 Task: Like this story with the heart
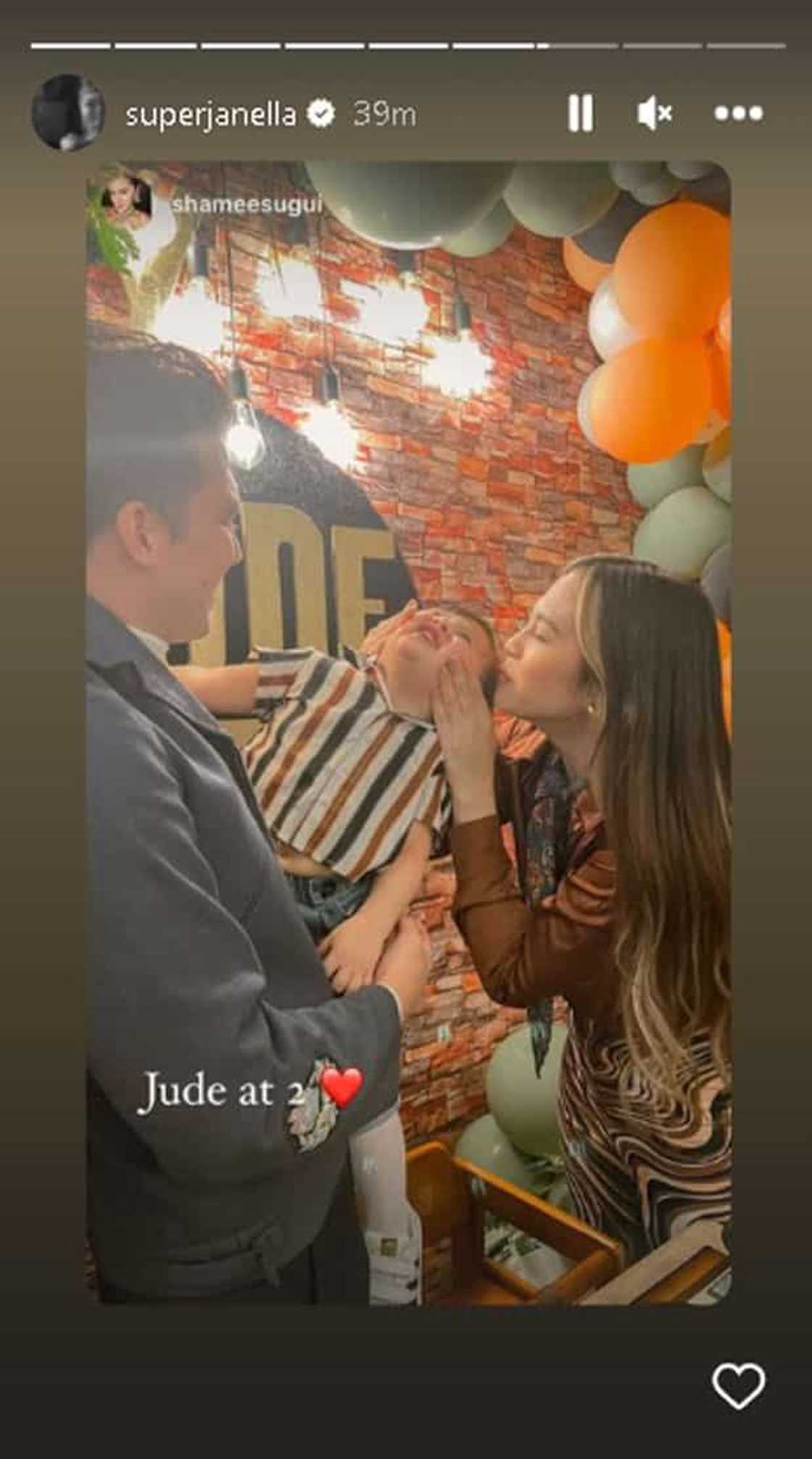pyautogui.click(x=738, y=1386)
